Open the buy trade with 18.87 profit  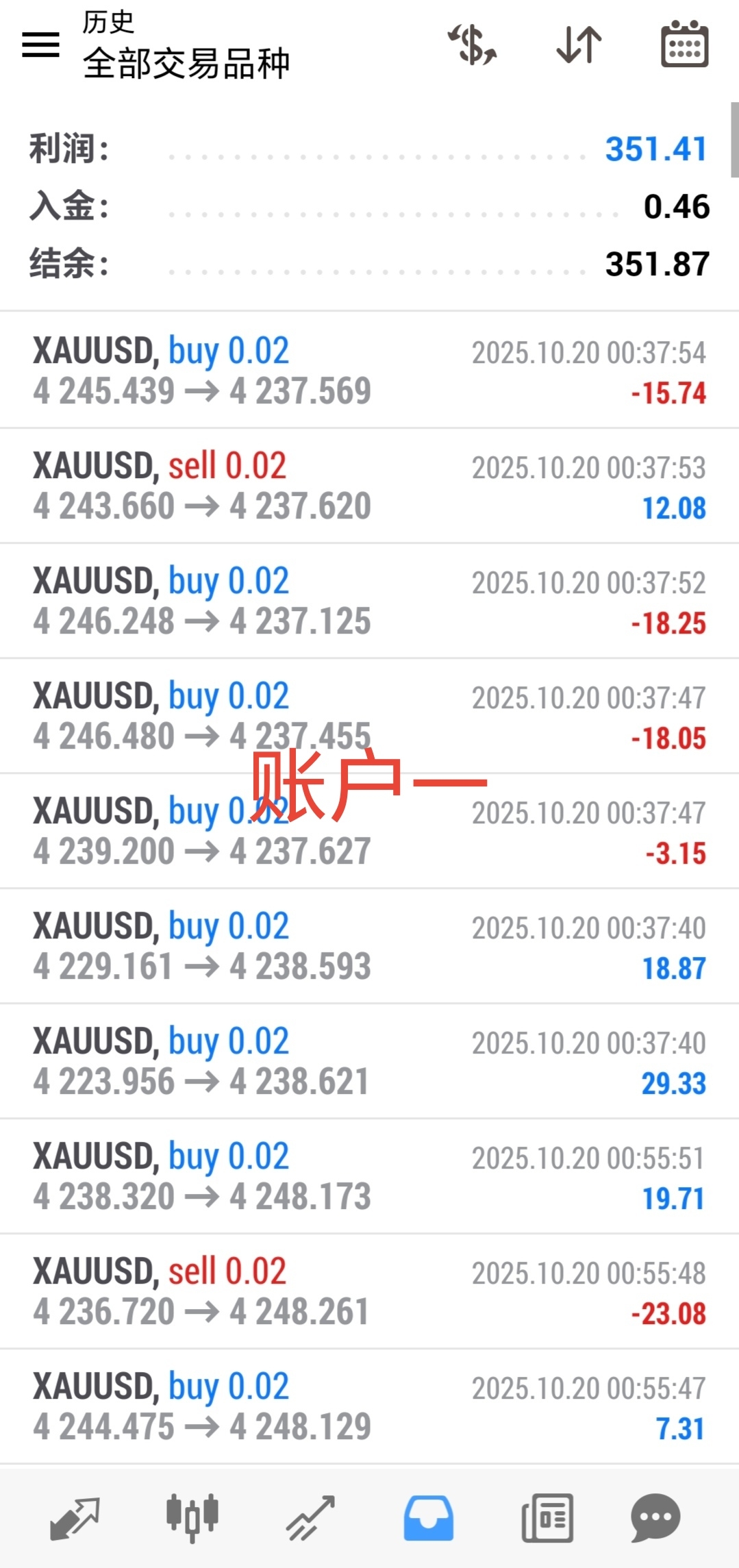(369, 946)
